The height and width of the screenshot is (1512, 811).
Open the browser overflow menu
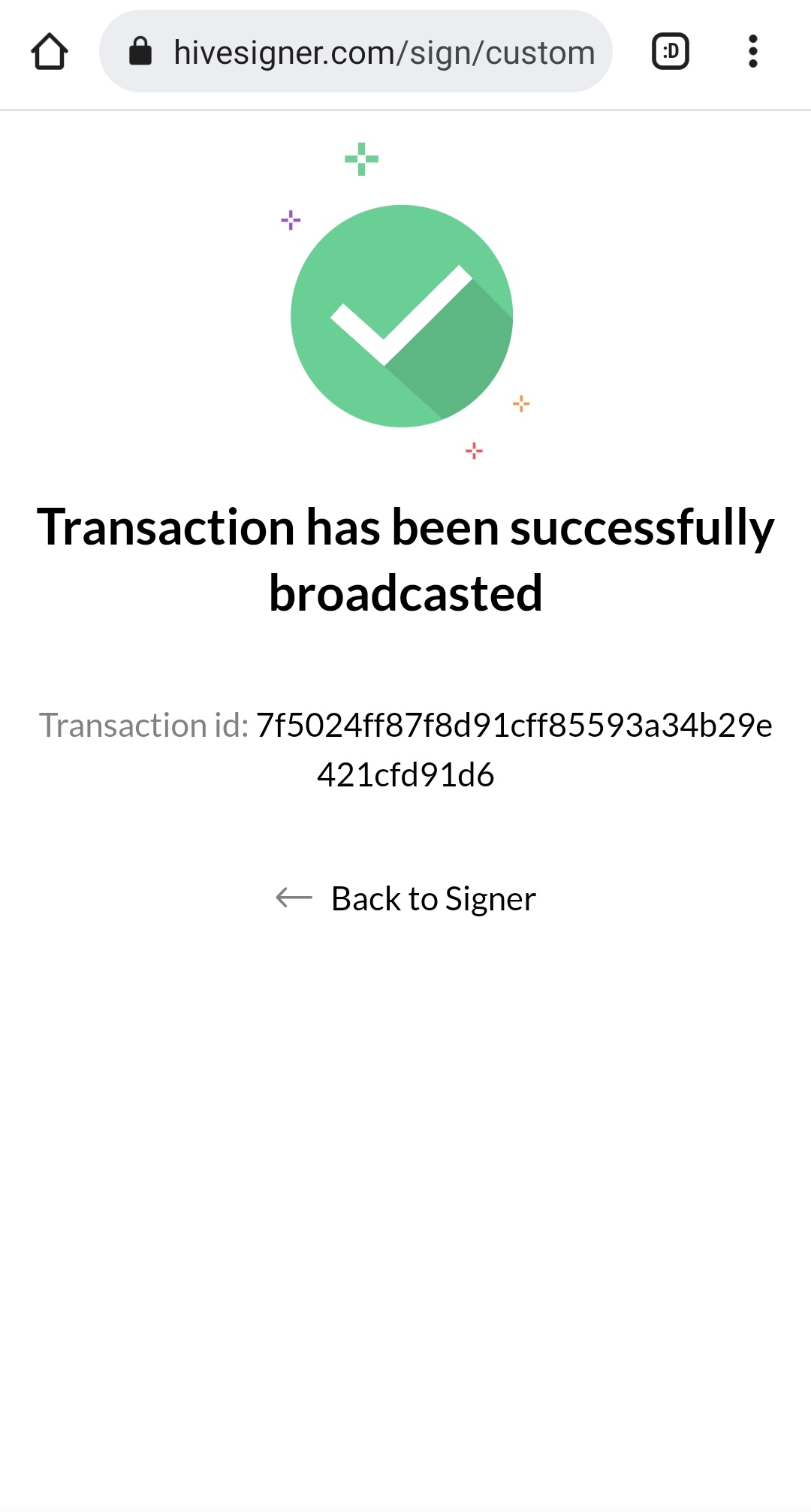click(x=752, y=52)
